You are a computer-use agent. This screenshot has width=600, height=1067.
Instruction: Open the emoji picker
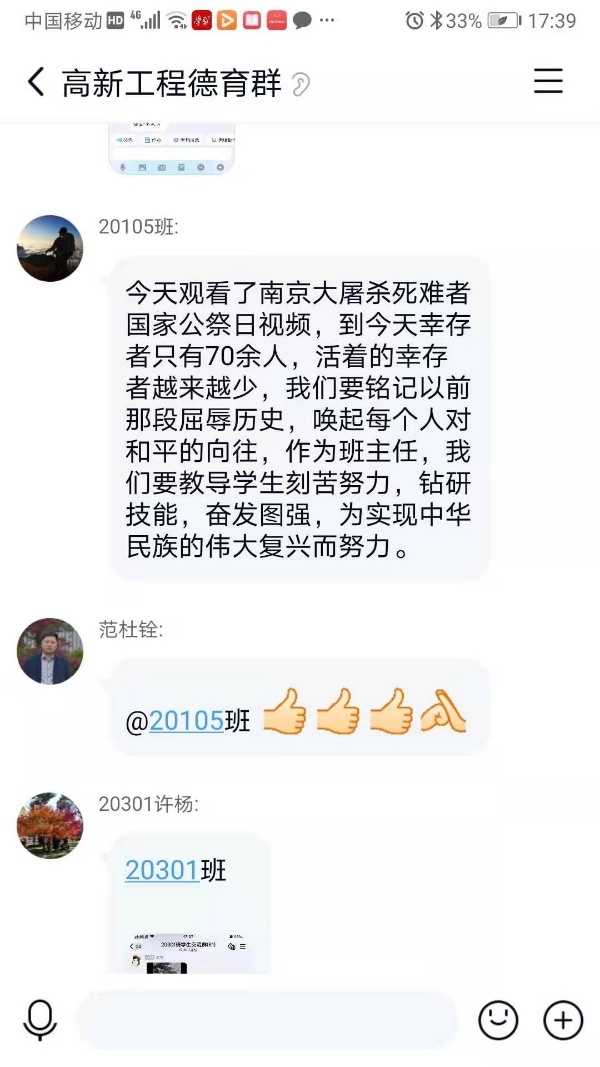[x=498, y=1021]
